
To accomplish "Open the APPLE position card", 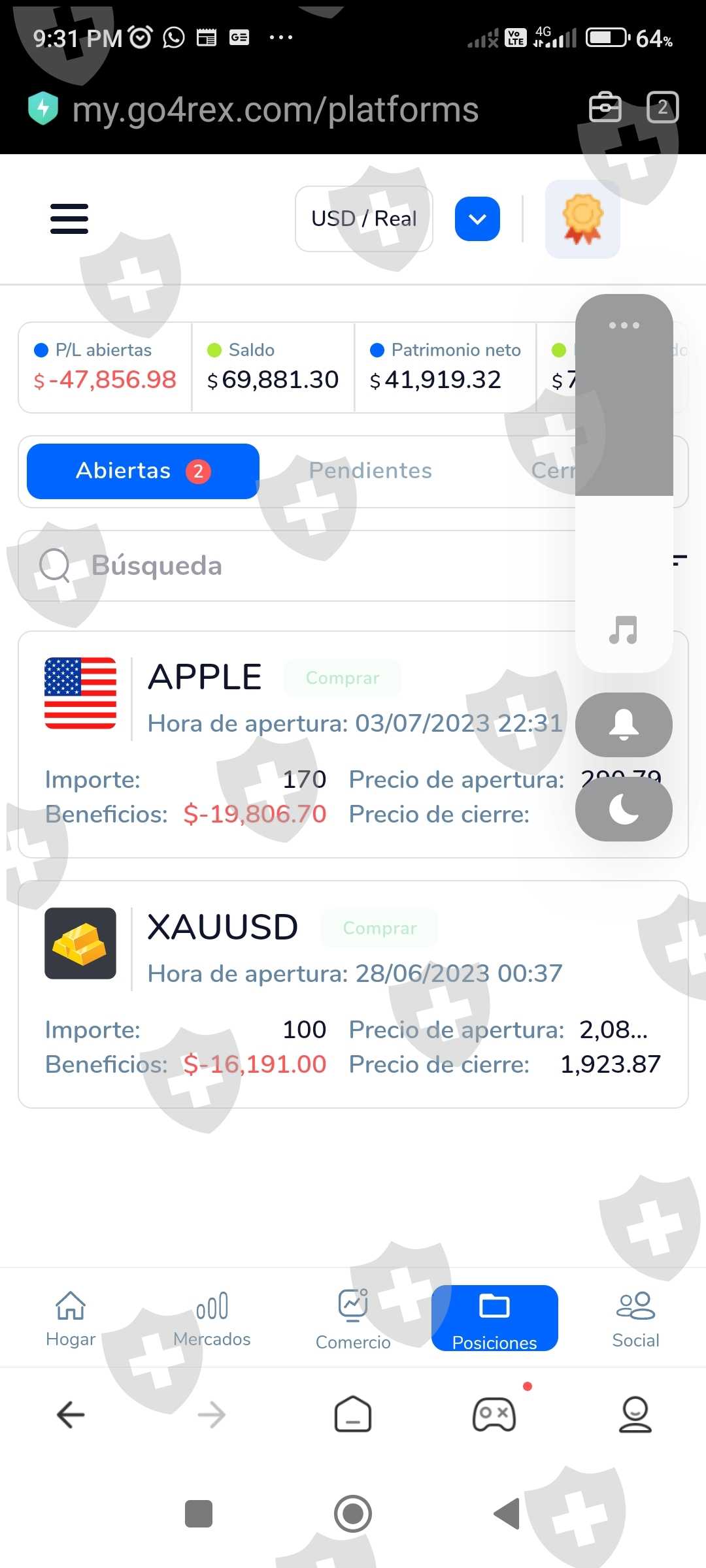I will [x=353, y=744].
